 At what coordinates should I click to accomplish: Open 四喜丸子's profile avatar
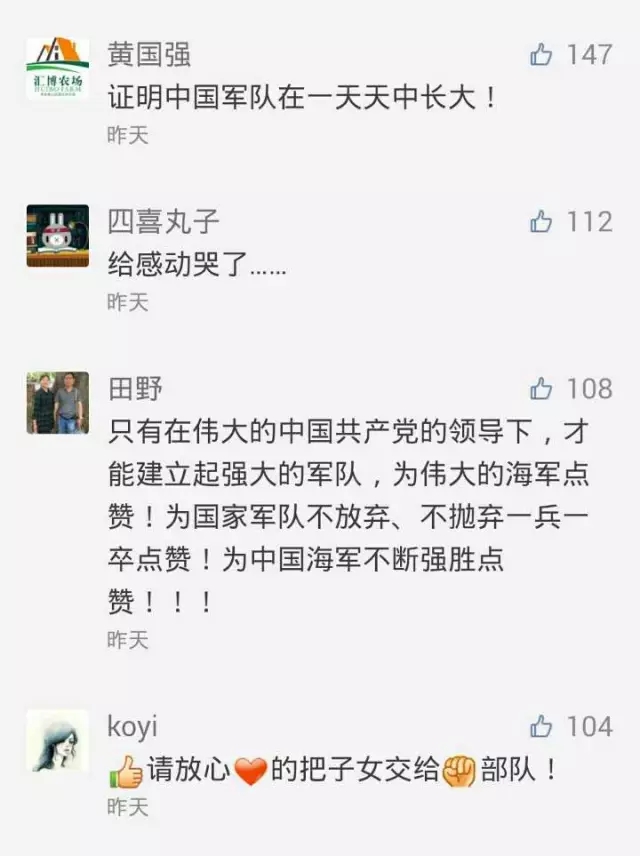[57, 236]
